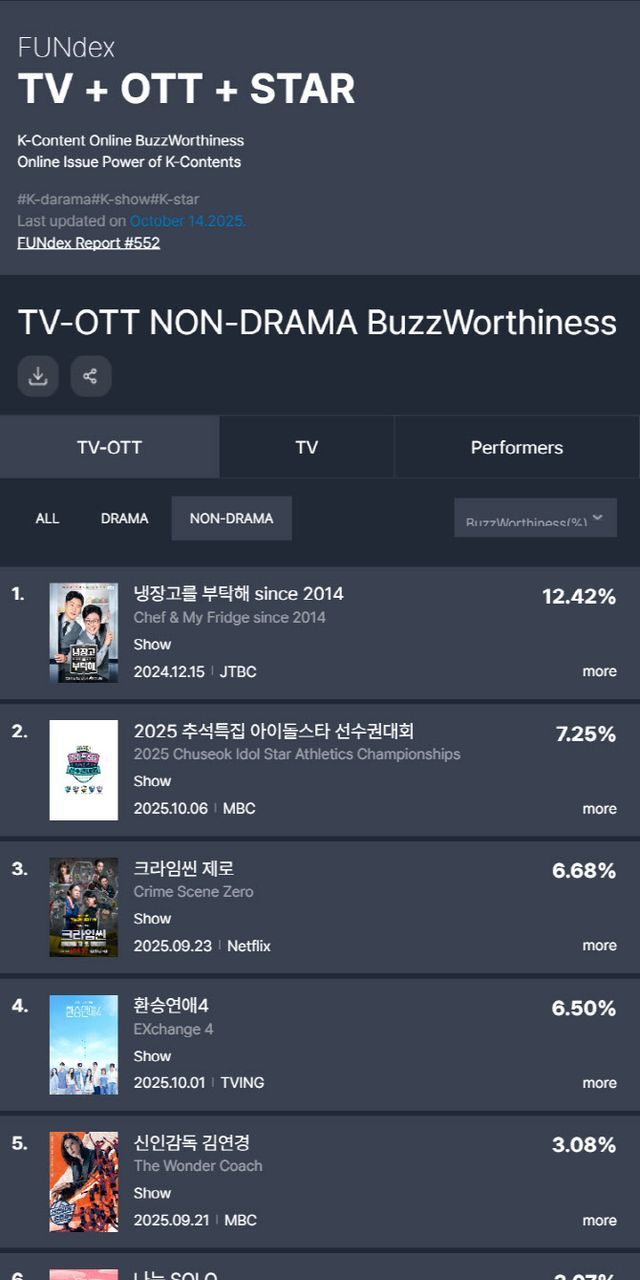
Task: Tap more for Chef & My Fridge
Action: coord(599,671)
